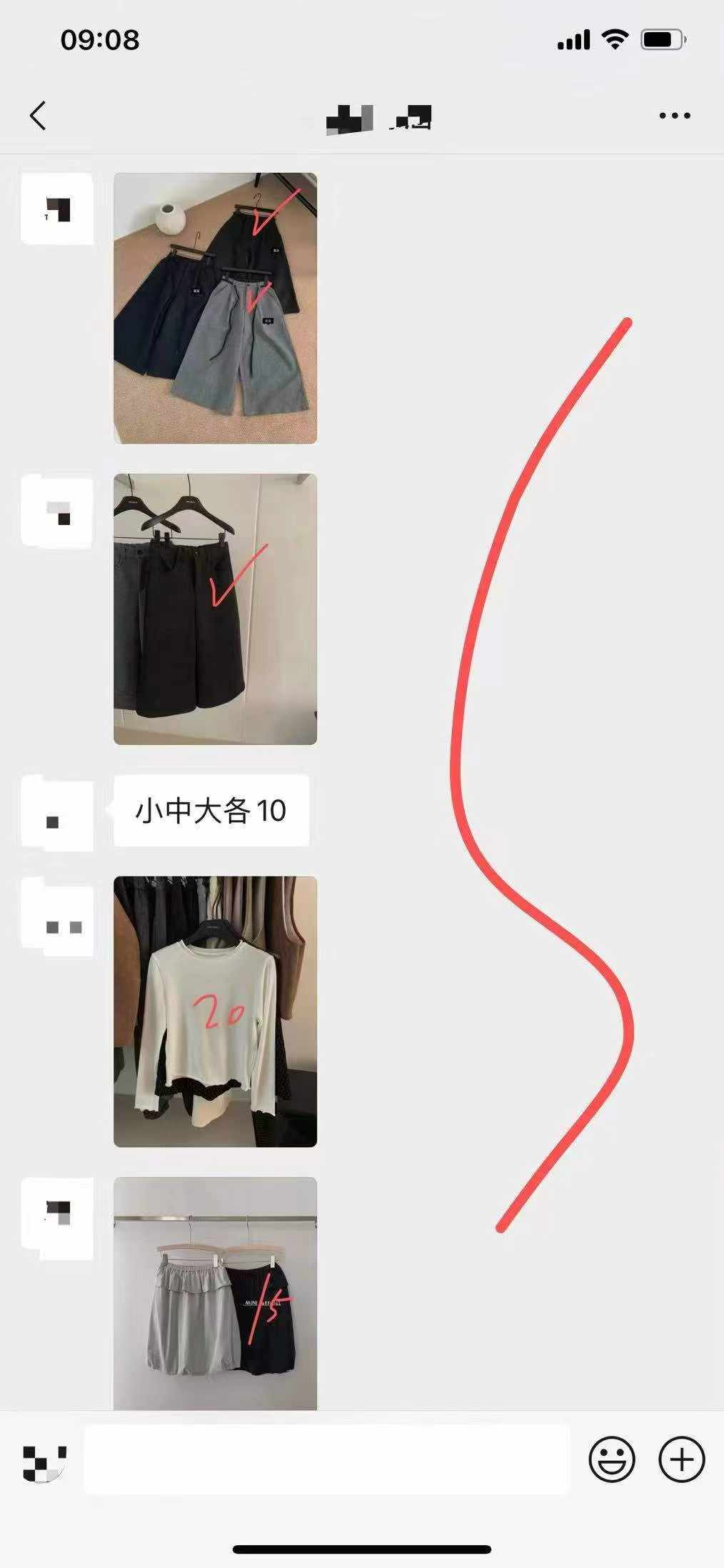This screenshot has height=1568, width=724.
Task: Open the wide-leg pants photo message
Action: coord(215,308)
